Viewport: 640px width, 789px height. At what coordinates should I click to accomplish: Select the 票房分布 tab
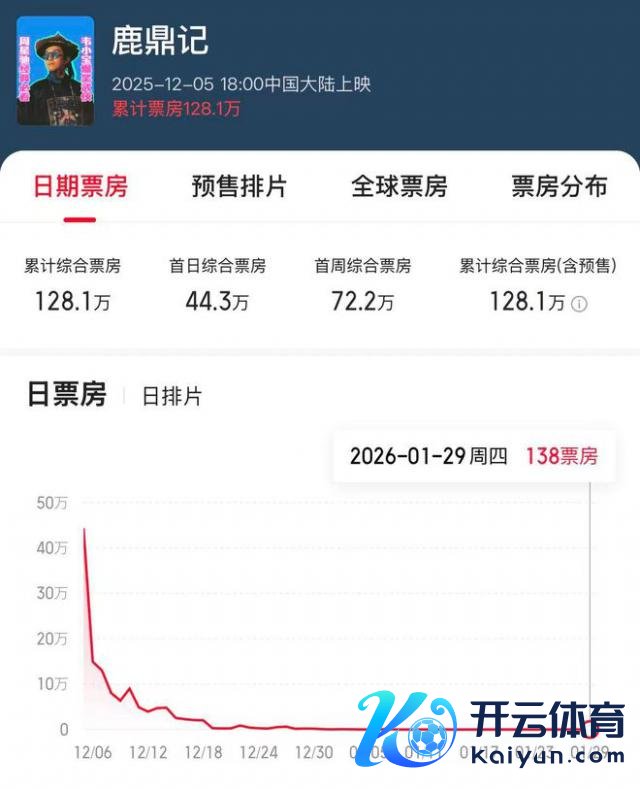pyautogui.click(x=559, y=186)
